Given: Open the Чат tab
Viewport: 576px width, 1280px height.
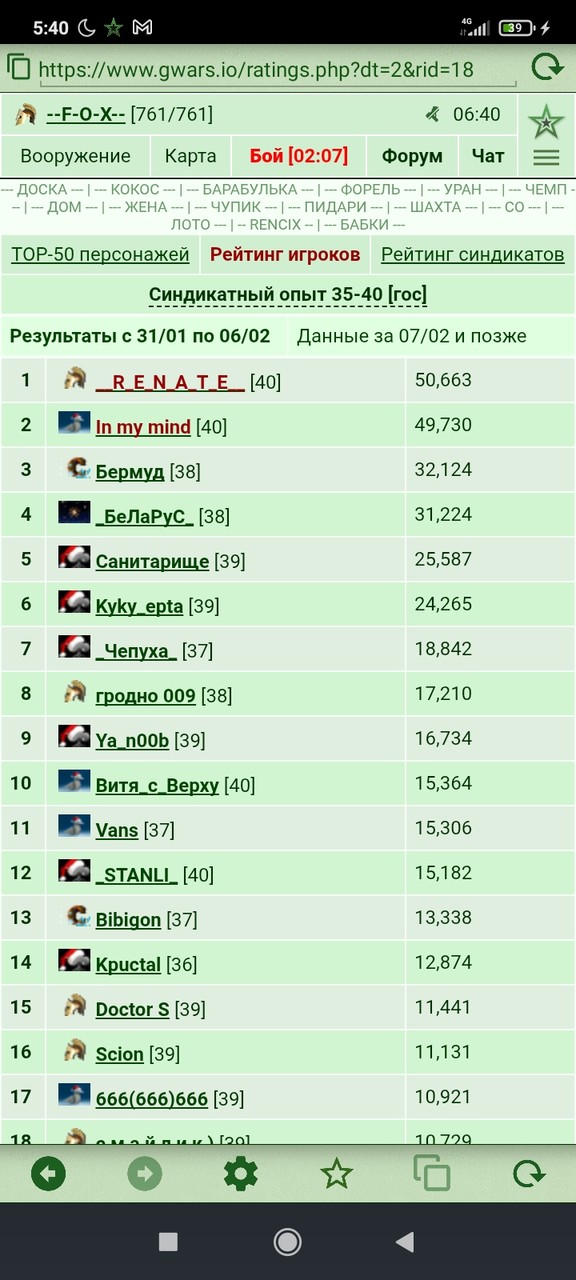Looking at the screenshot, I should pos(488,156).
